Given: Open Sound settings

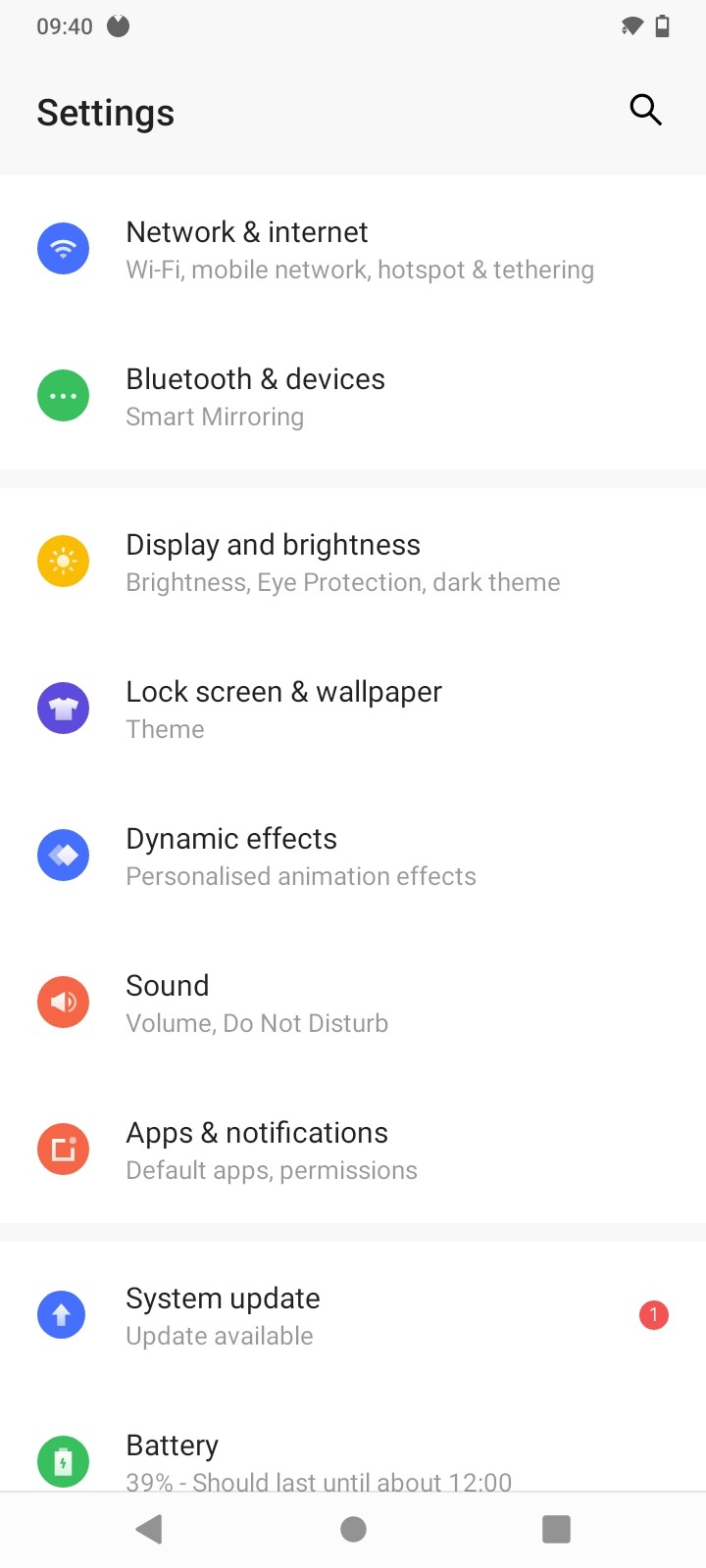Looking at the screenshot, I should pos(353,1003).
